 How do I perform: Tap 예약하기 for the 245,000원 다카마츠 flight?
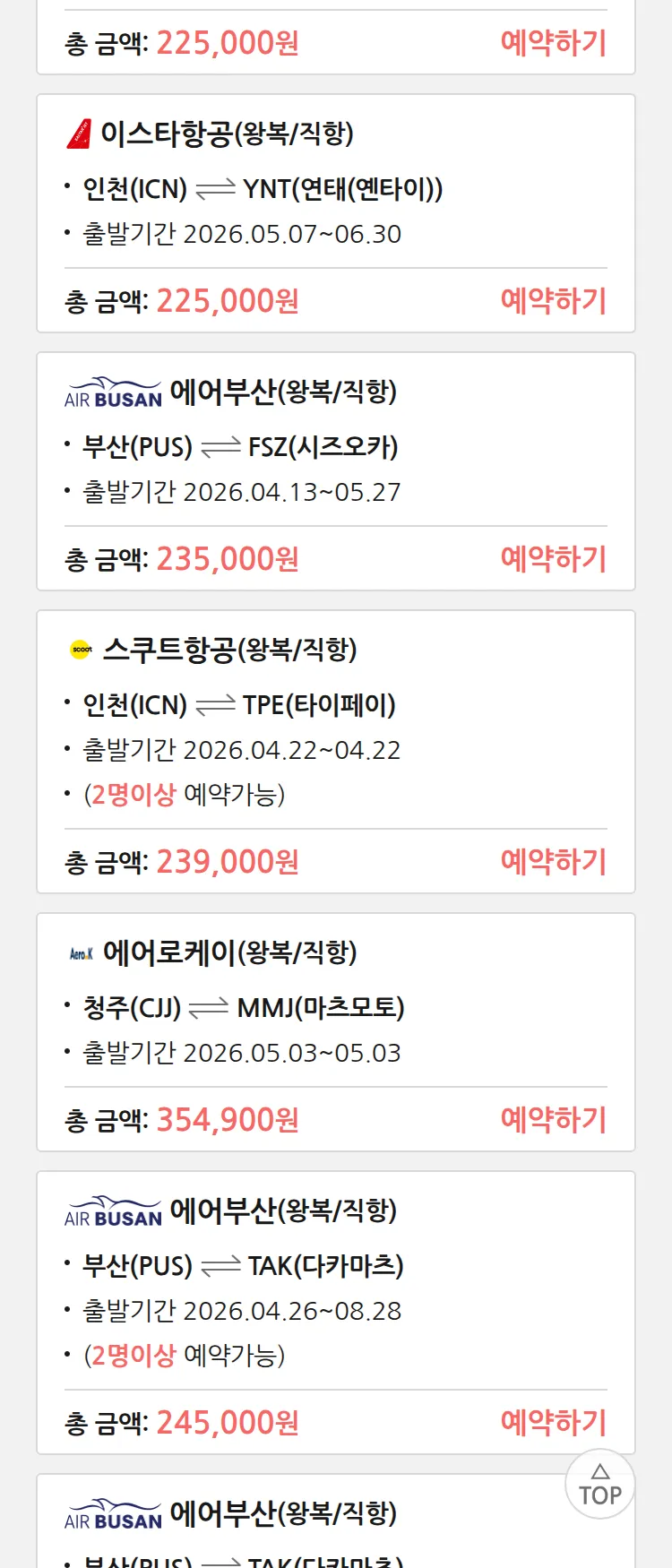pyautogui.click(x=553, y=1423)
